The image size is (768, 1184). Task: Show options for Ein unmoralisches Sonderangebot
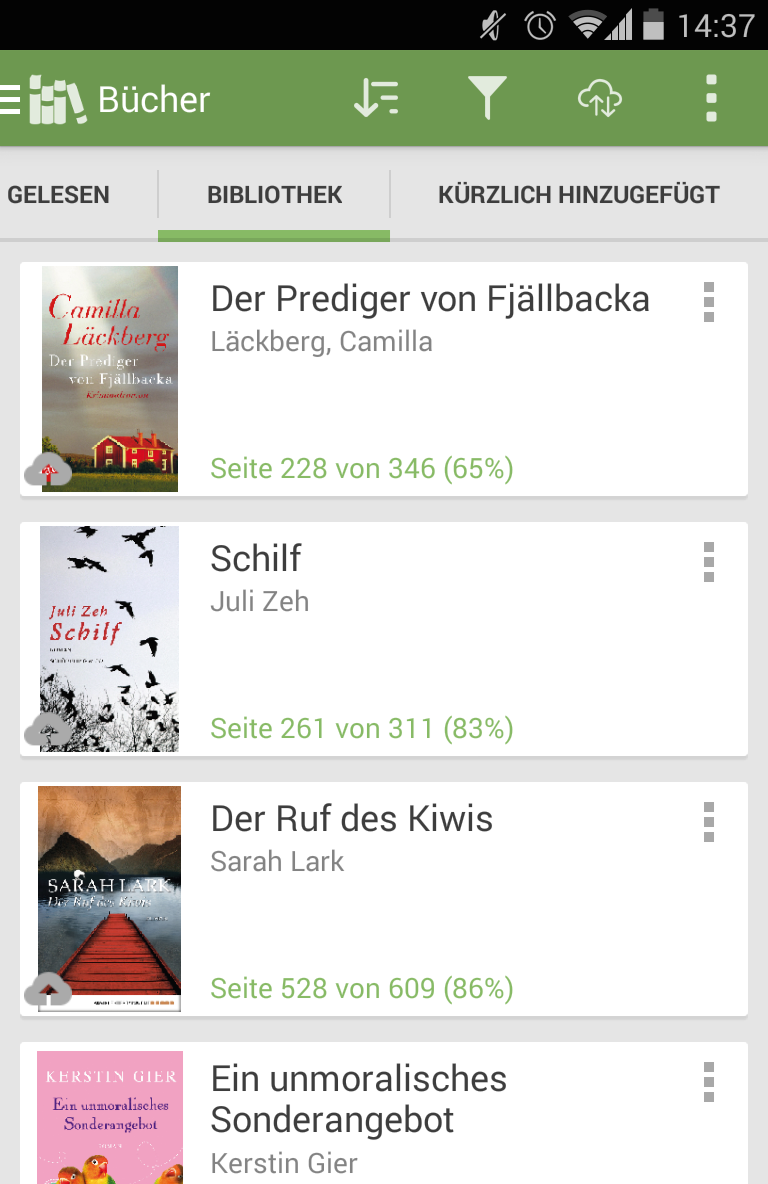click(709, 1082)
